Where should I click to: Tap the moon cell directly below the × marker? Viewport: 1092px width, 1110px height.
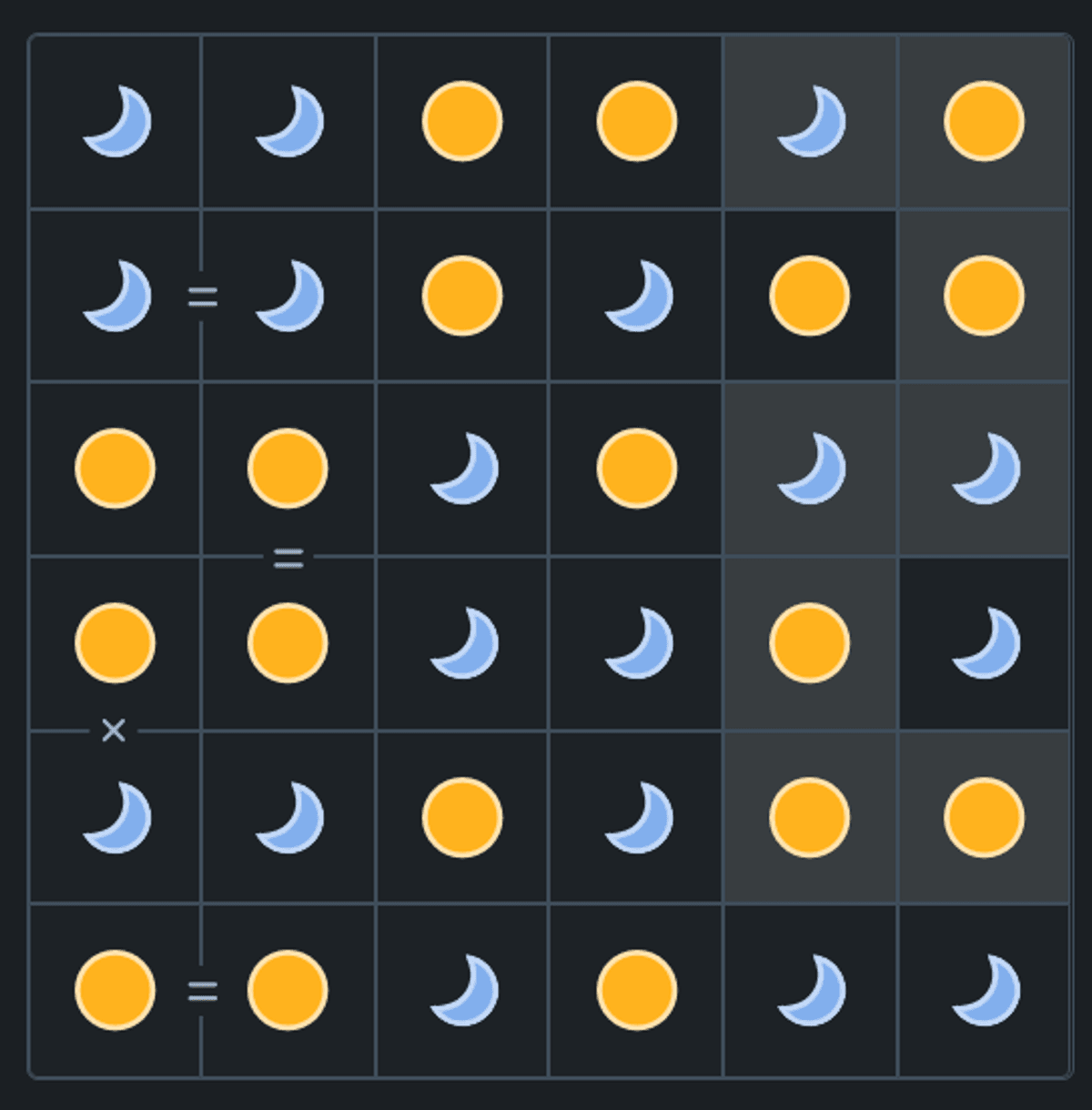click(116, 817)
